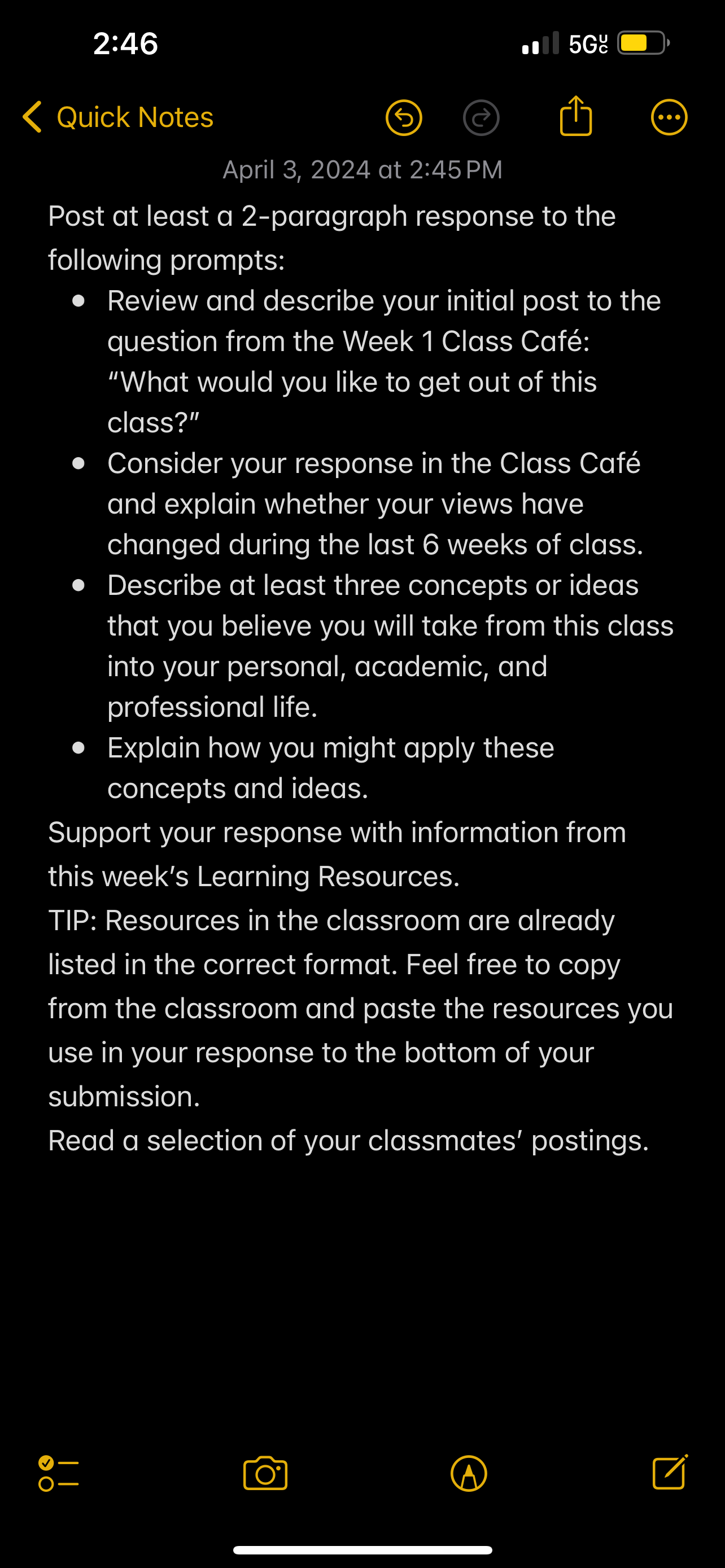This screenshot has width=725, height=1568.
Task: Share this note
Action: [x=575, y=115]
